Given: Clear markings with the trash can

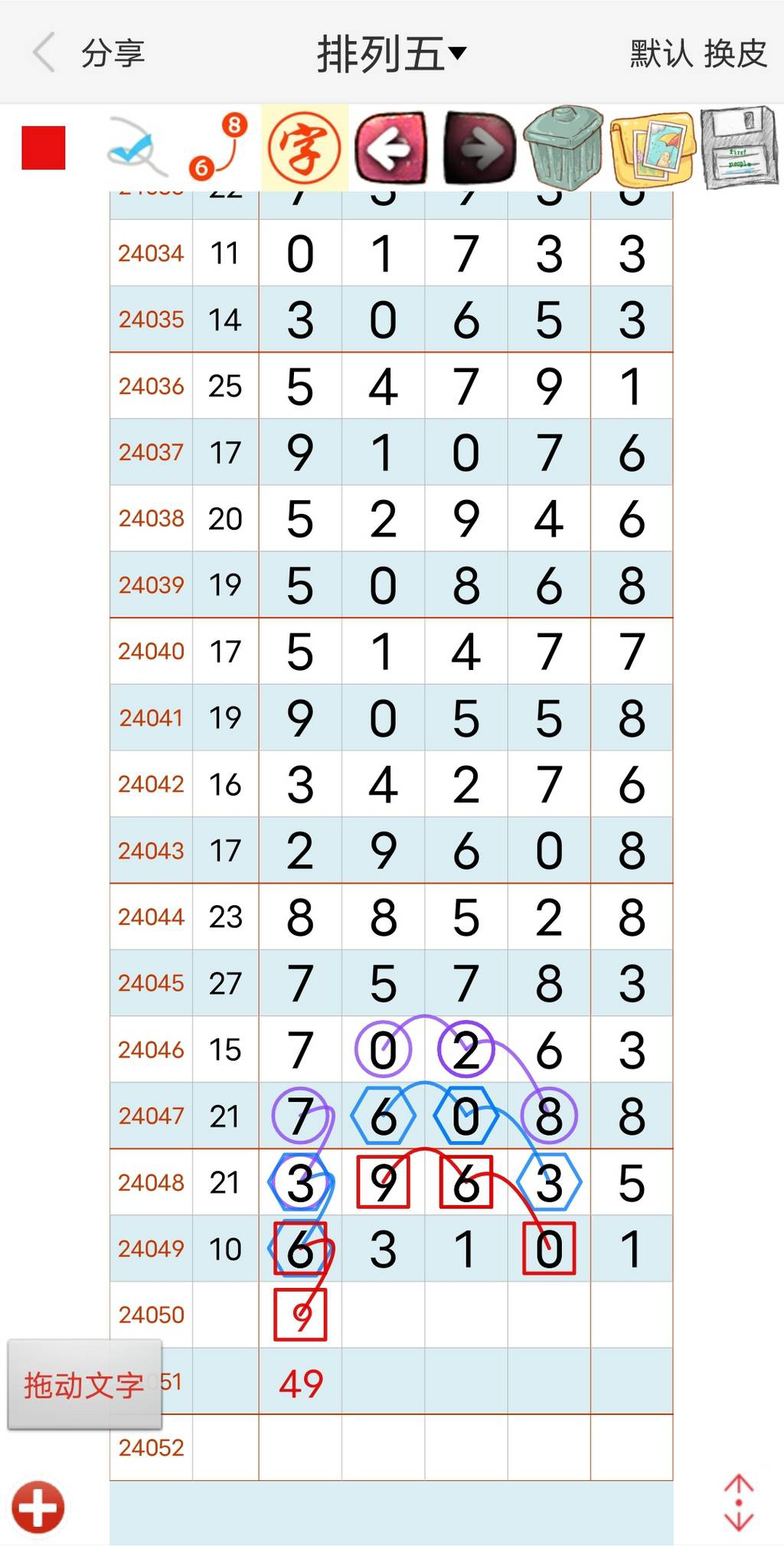Looking at the screenshot, I should [x=563, y=147].
